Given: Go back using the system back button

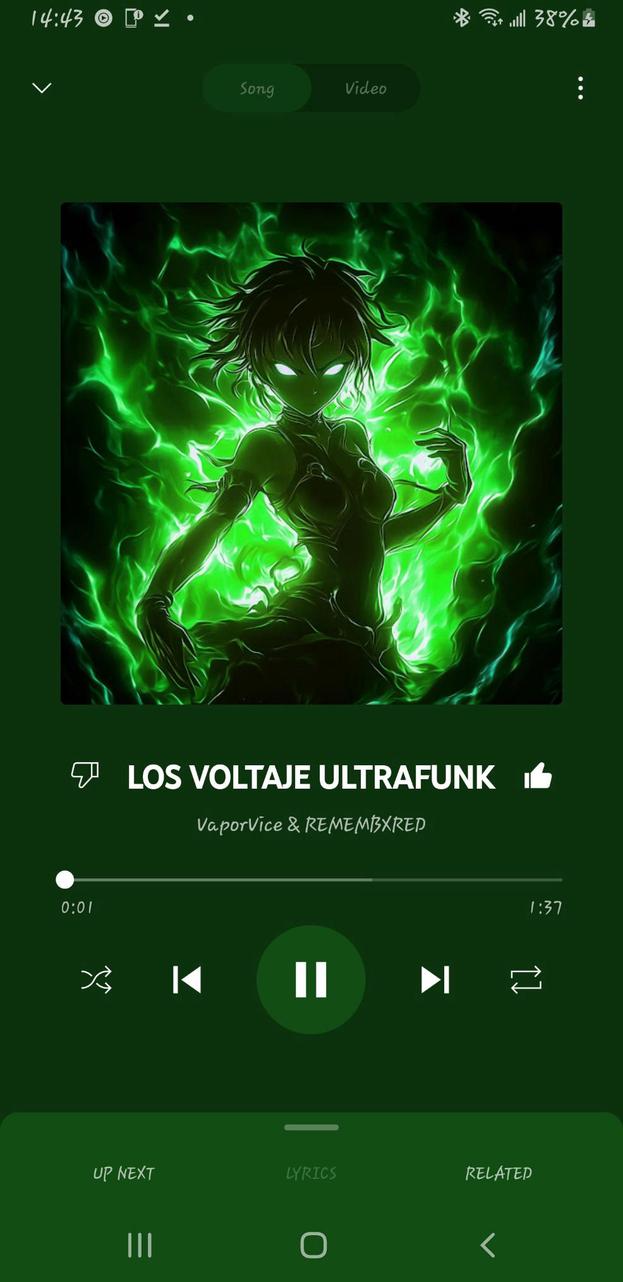Looking at the screenshot, I should 487,1244.
